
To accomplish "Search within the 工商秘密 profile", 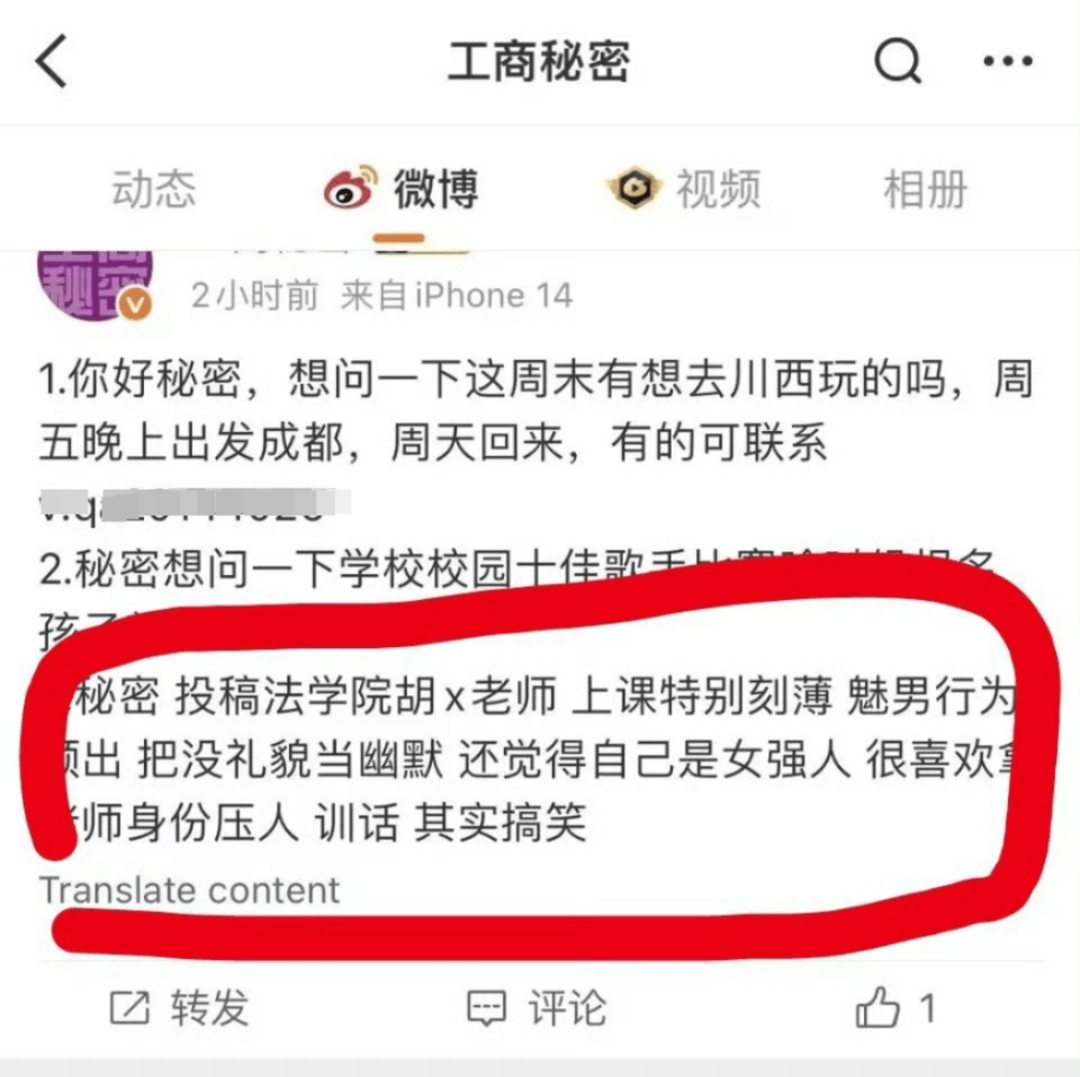I will pyautogui.click(x=897, y=62).
